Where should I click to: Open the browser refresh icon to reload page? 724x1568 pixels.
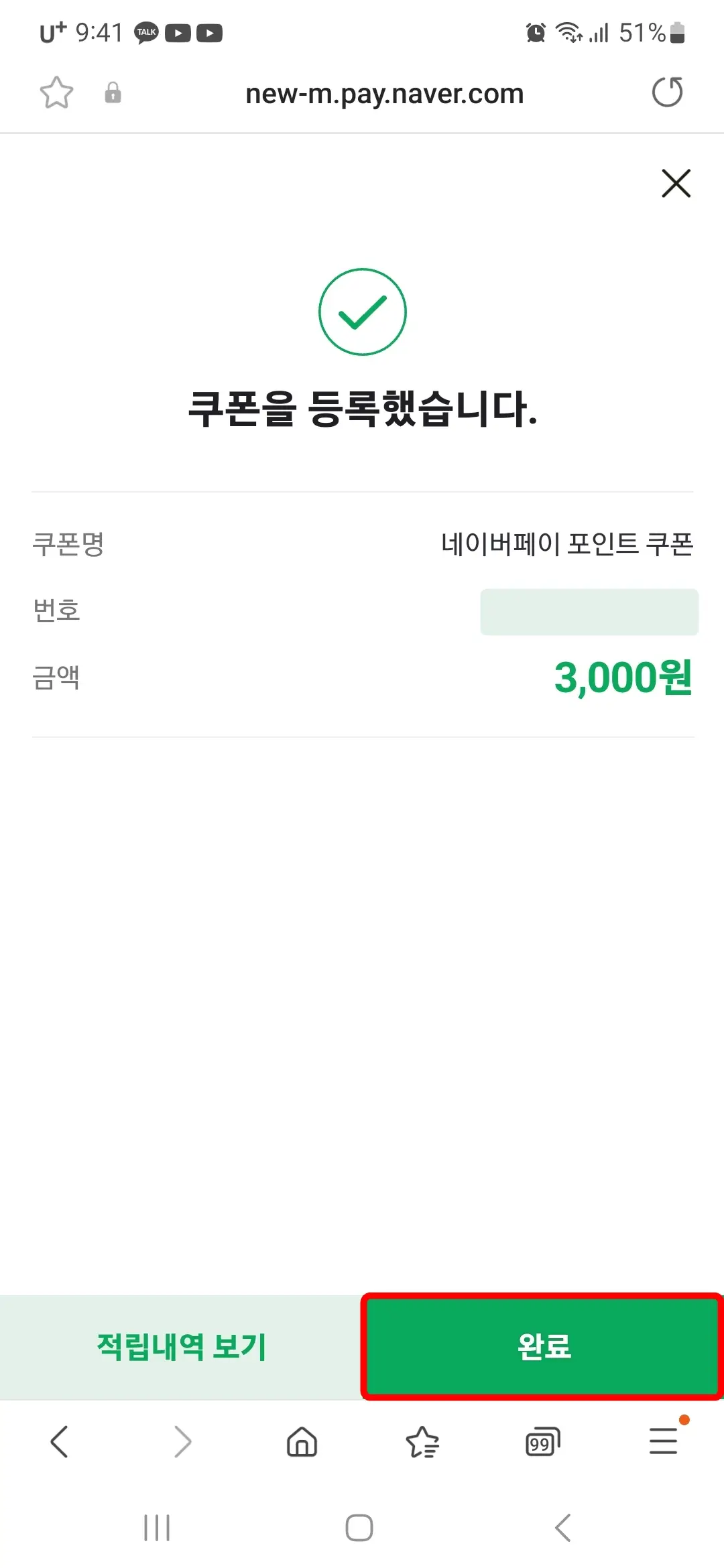[668, 93]
